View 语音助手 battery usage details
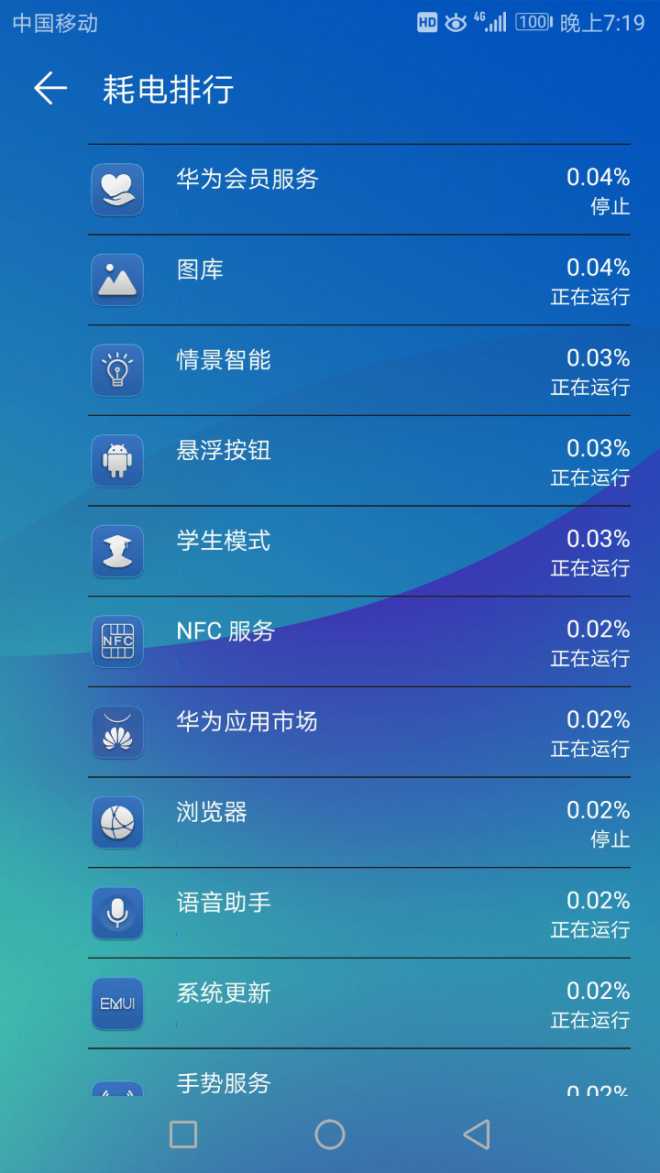 (359, 913)
